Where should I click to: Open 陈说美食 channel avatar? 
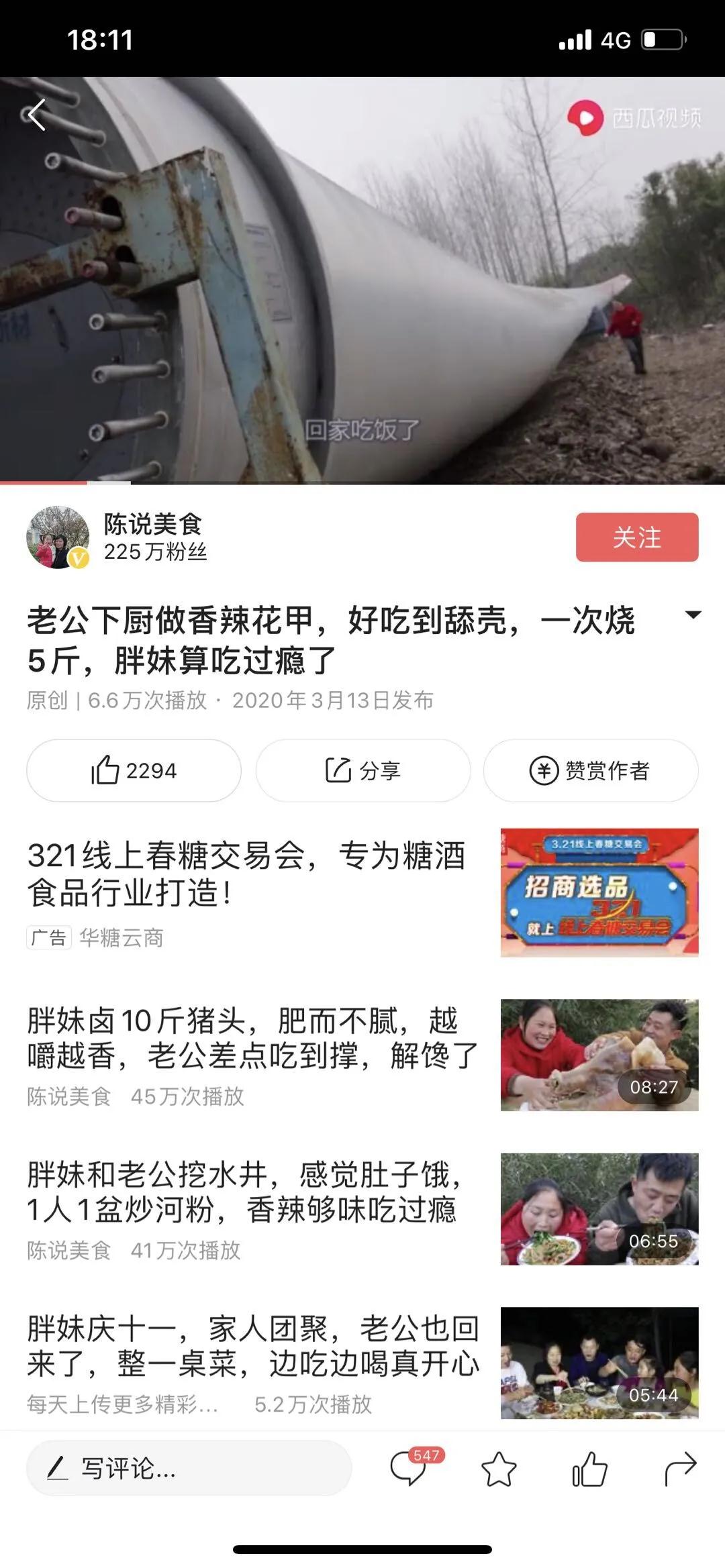click(58, 537)
